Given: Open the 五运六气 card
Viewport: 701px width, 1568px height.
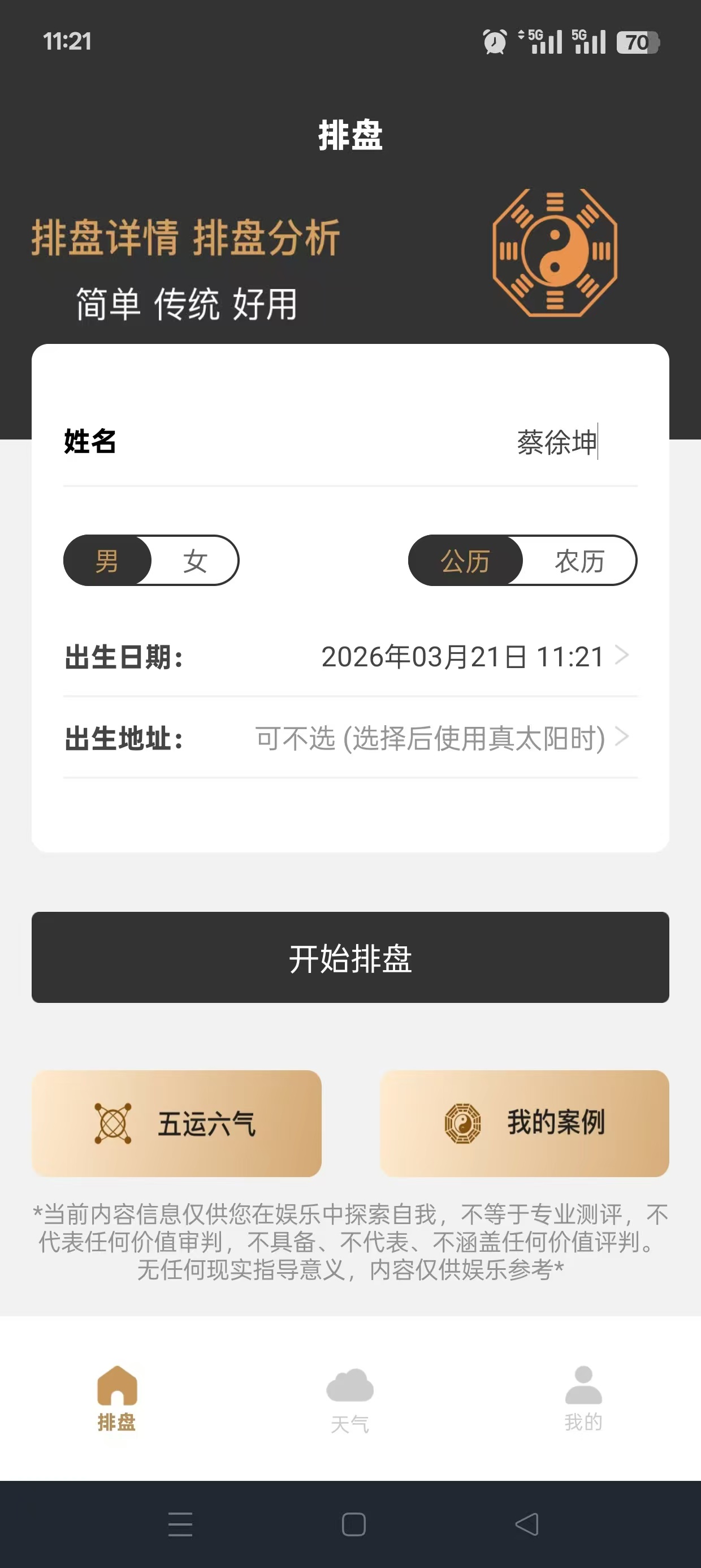Looking at the screenshot, I should click(176, 1123).
